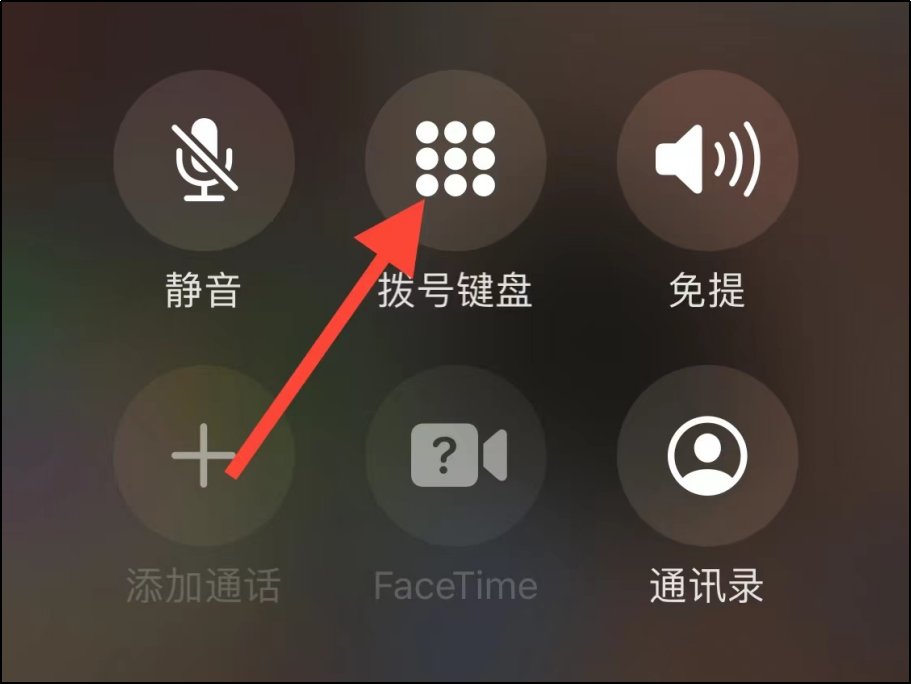The width and height of the screenshot is (911, 684).
Task: Open contacts (通讯录)
Action: [707, 457]
